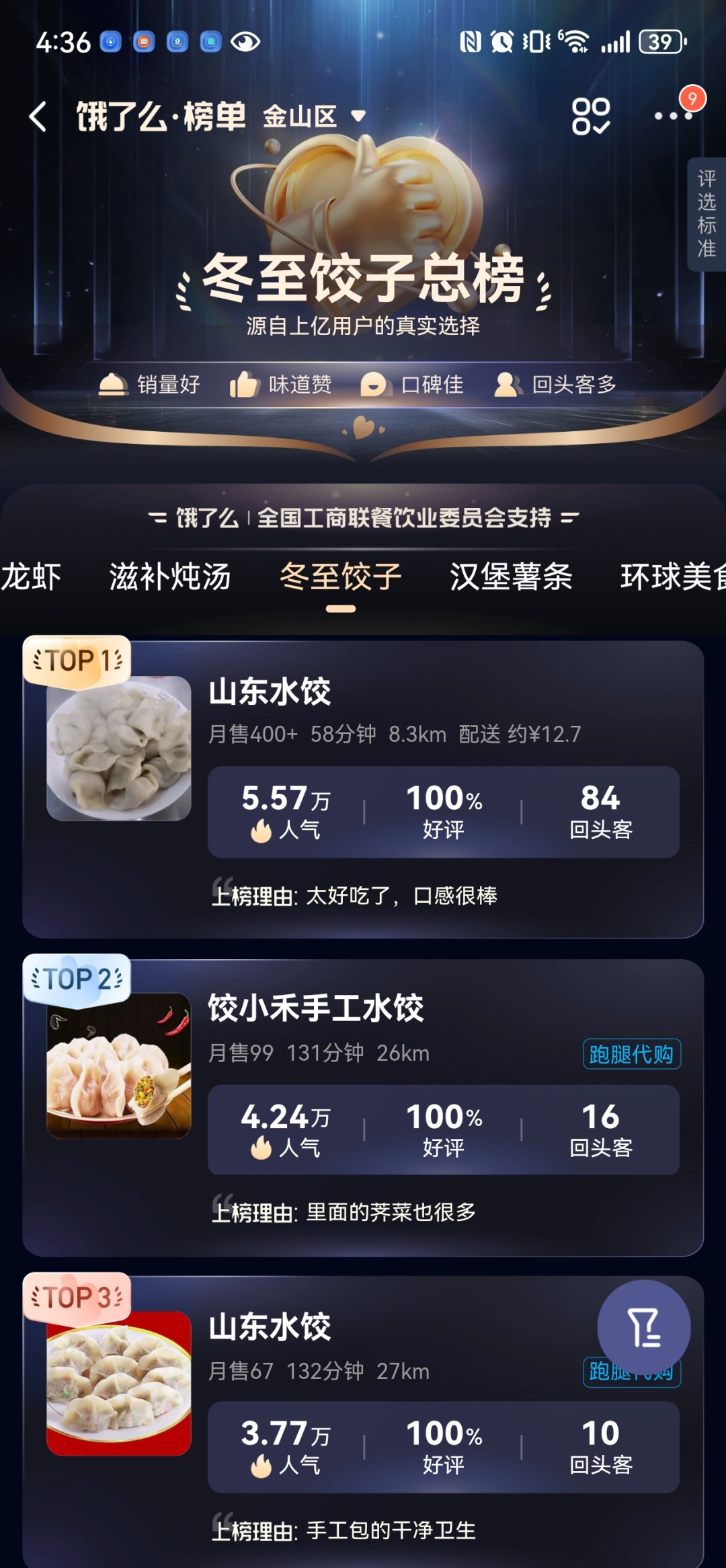Image resolution: width=726 pixels, height=1568 pixels.
Task: Switch to the 龙虾 tab
Action: (x=30, y=577)
